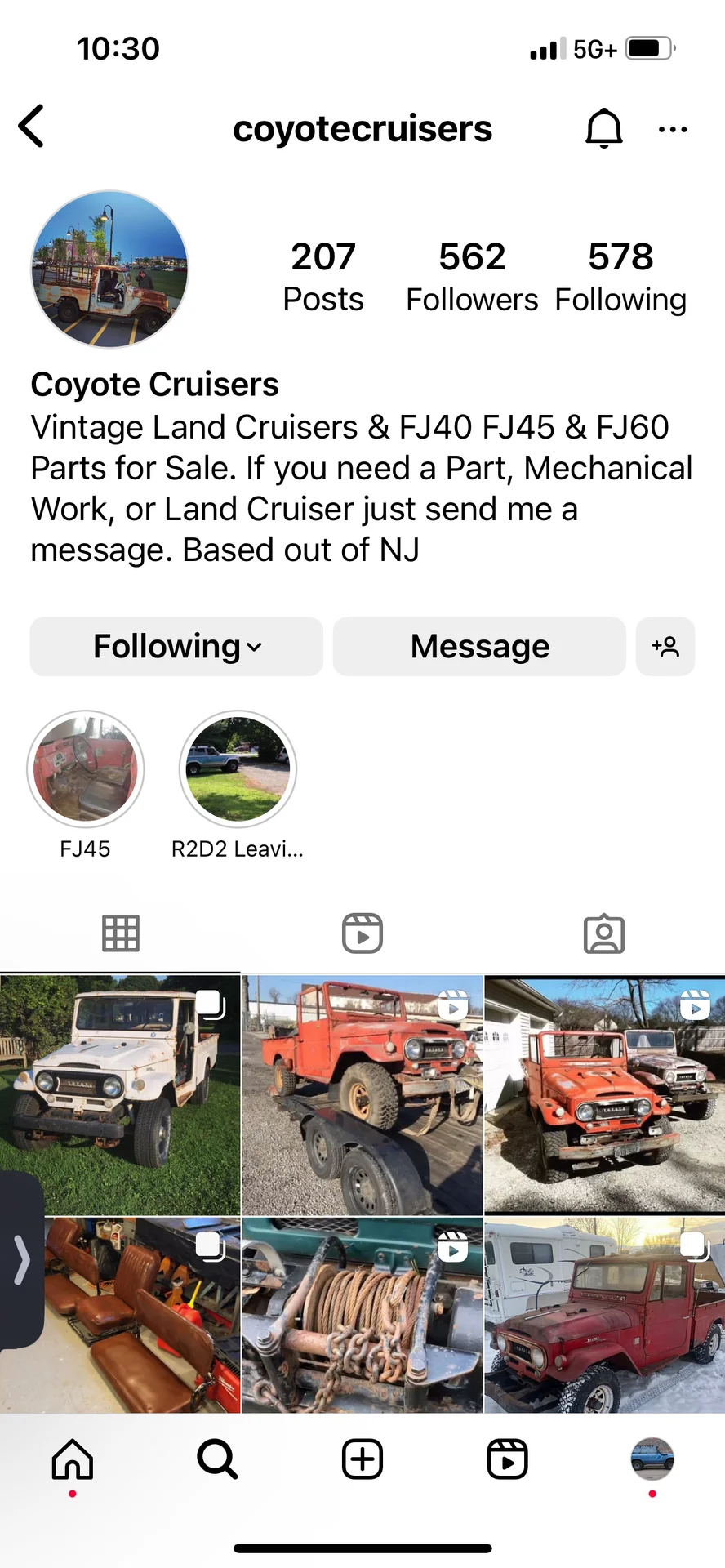Open the FJ45 story highlight
Viewport: 725px width, 1568px height.
pyautogui.click(x=86, y=769)
